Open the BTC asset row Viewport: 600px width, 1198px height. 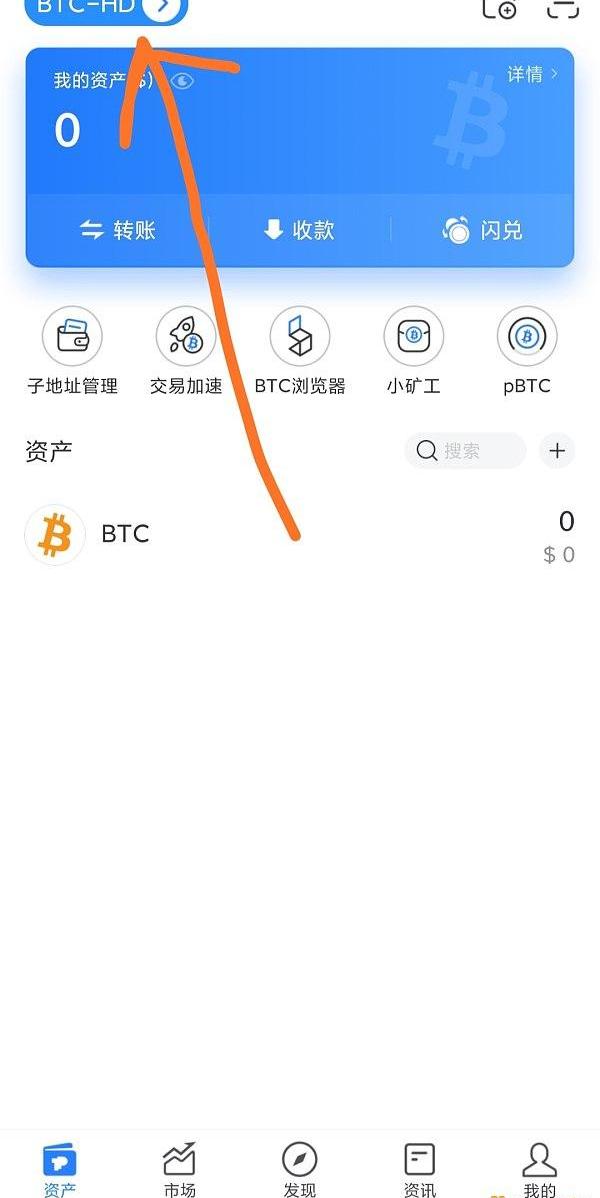click(300, 535)
